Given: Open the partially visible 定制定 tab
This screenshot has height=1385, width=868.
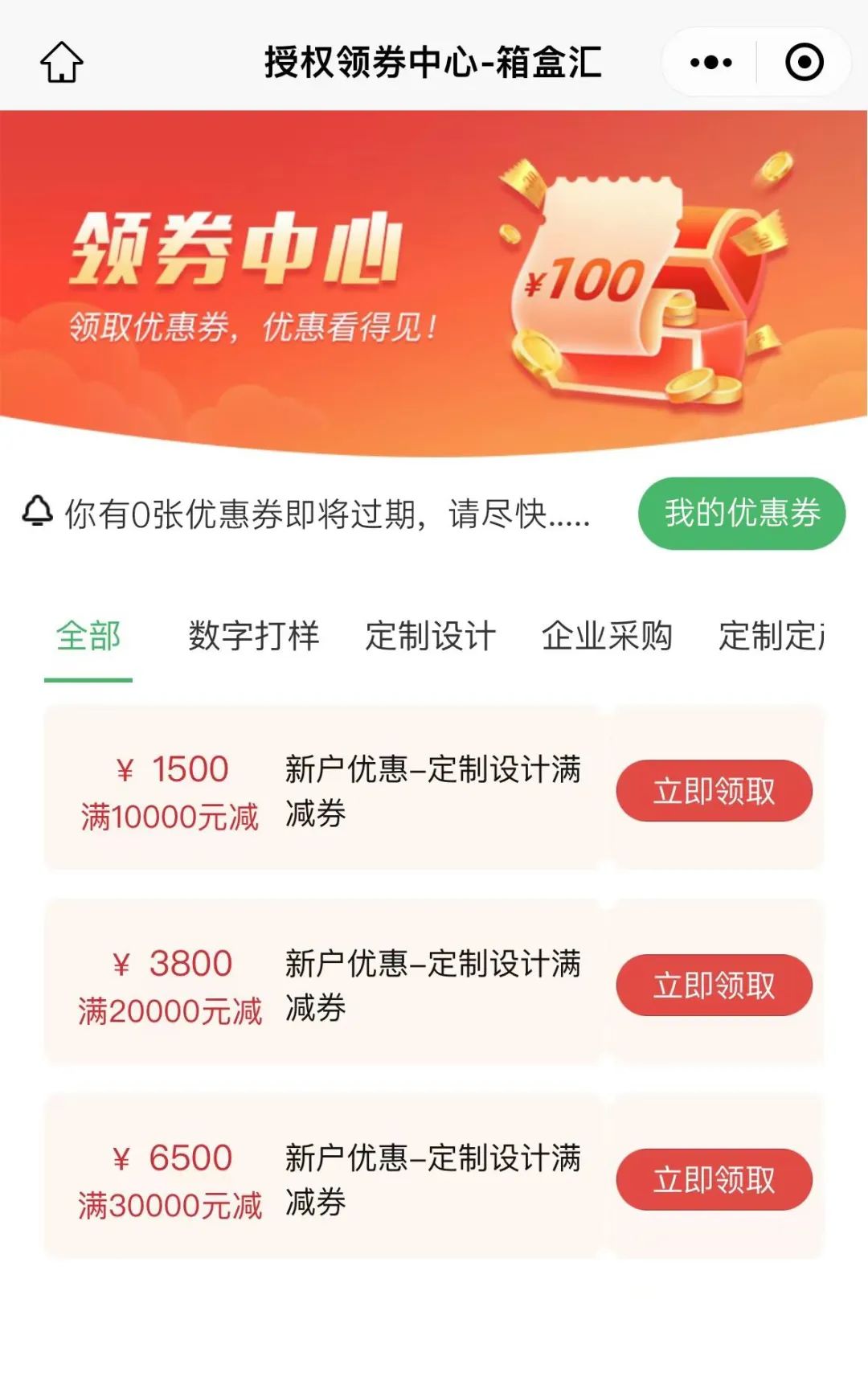Looking at the screenshot, I should [772, 637].
